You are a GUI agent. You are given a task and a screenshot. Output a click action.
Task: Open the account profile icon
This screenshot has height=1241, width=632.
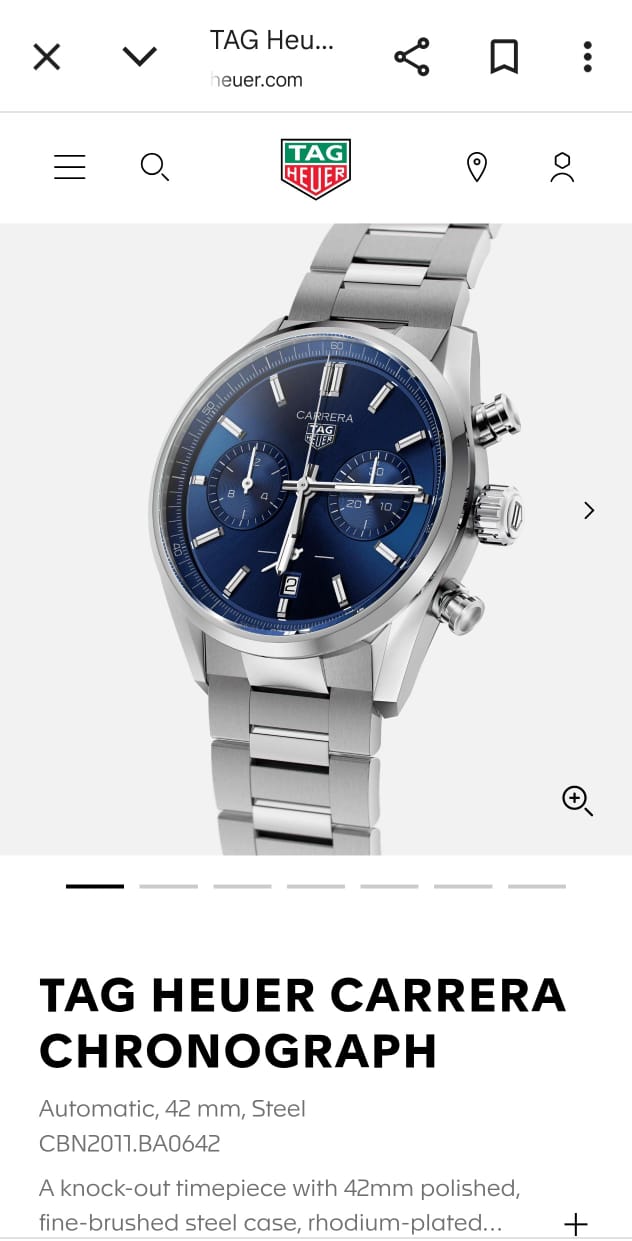(x=562, y=167)
